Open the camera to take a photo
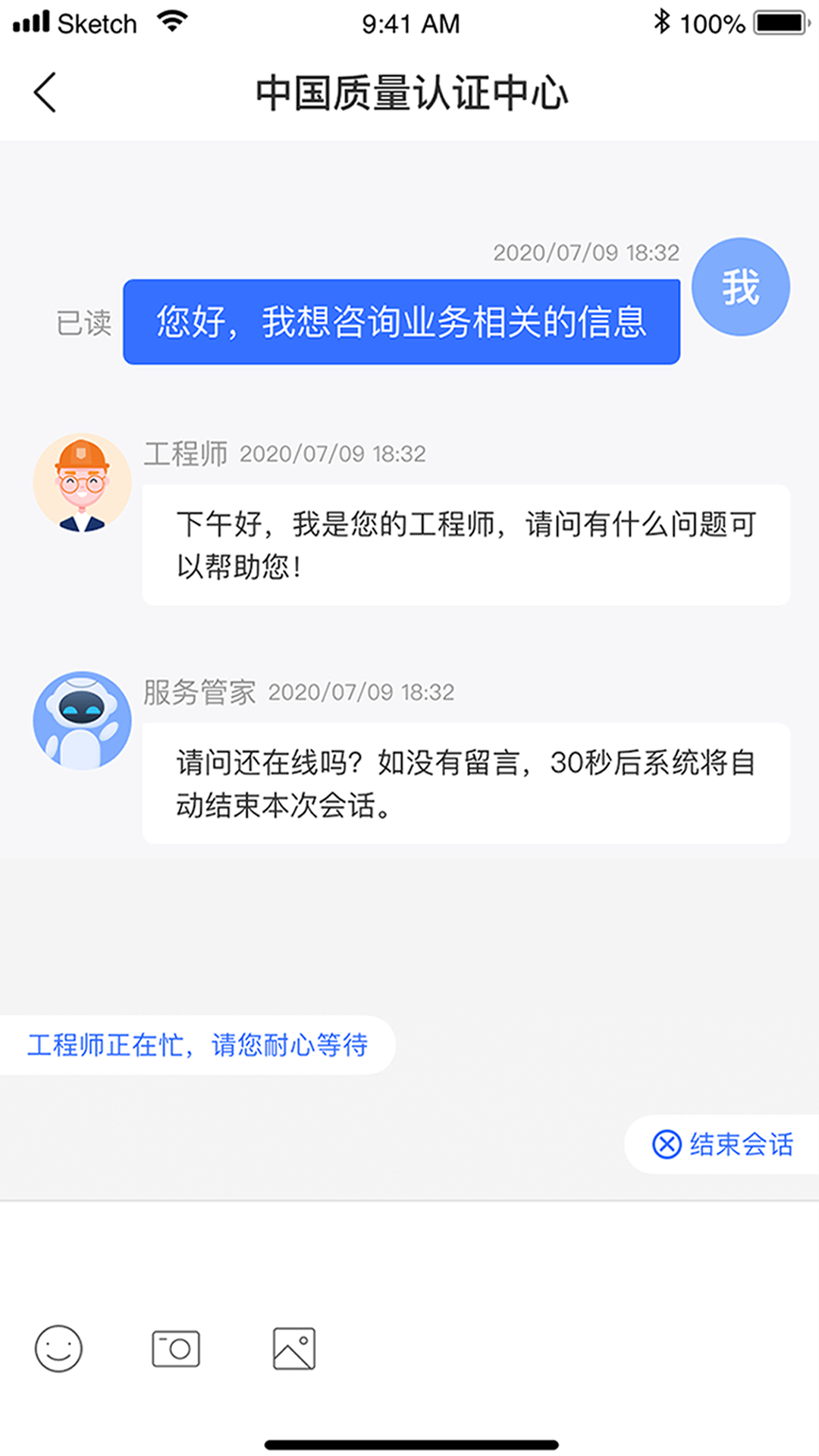This screenshot has width=819, height=1456. (x=176, y=1349)
